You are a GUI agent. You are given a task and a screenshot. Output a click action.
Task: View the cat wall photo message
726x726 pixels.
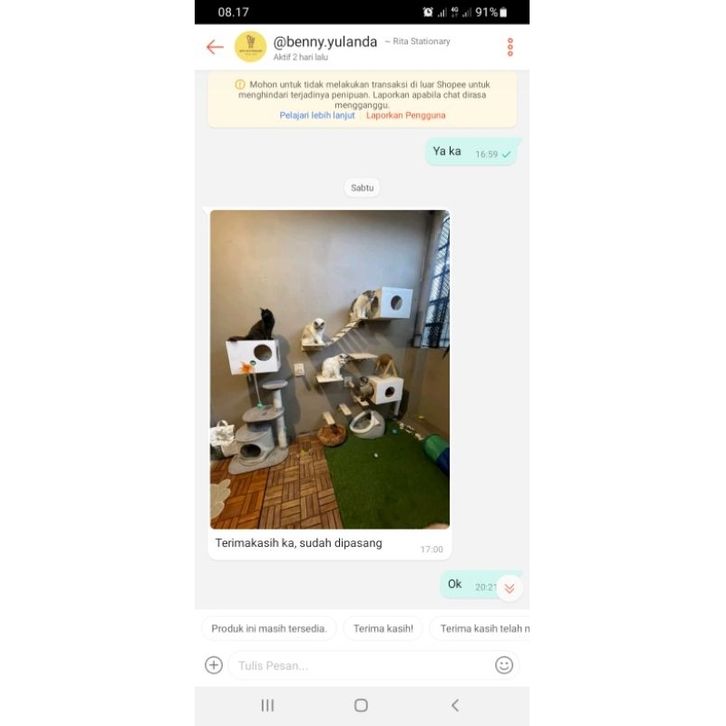[329, 369]
